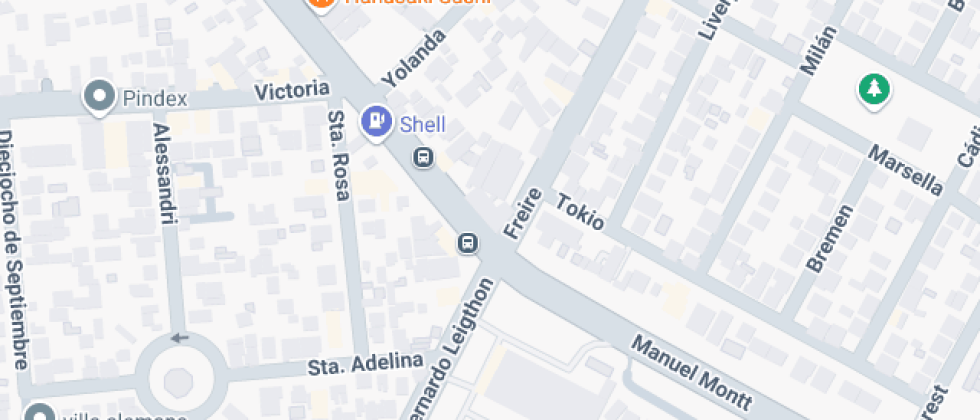
Task: Tap the bus stop icon beside Shell
Action: [424, 158]
